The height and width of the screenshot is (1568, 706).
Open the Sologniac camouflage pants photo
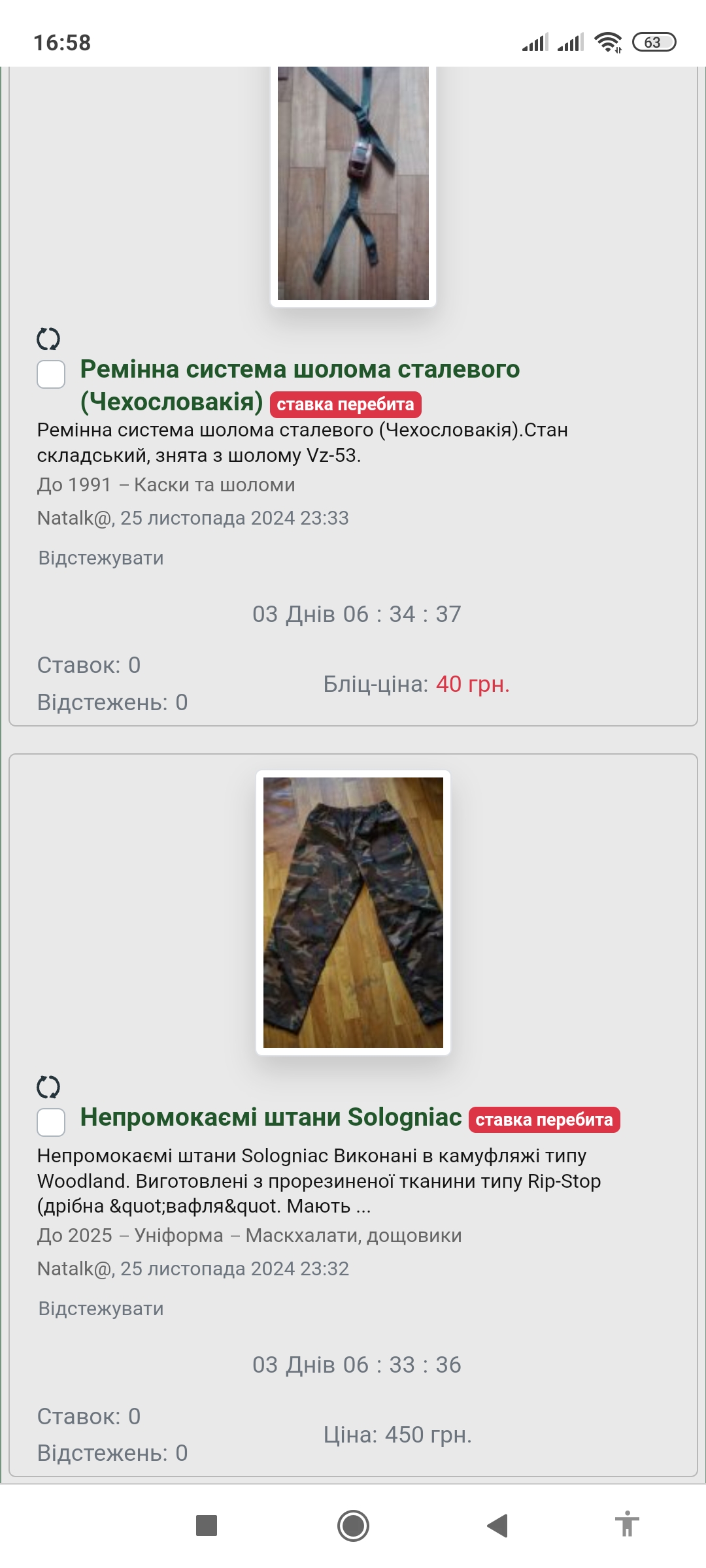click(x=353, y=912)
